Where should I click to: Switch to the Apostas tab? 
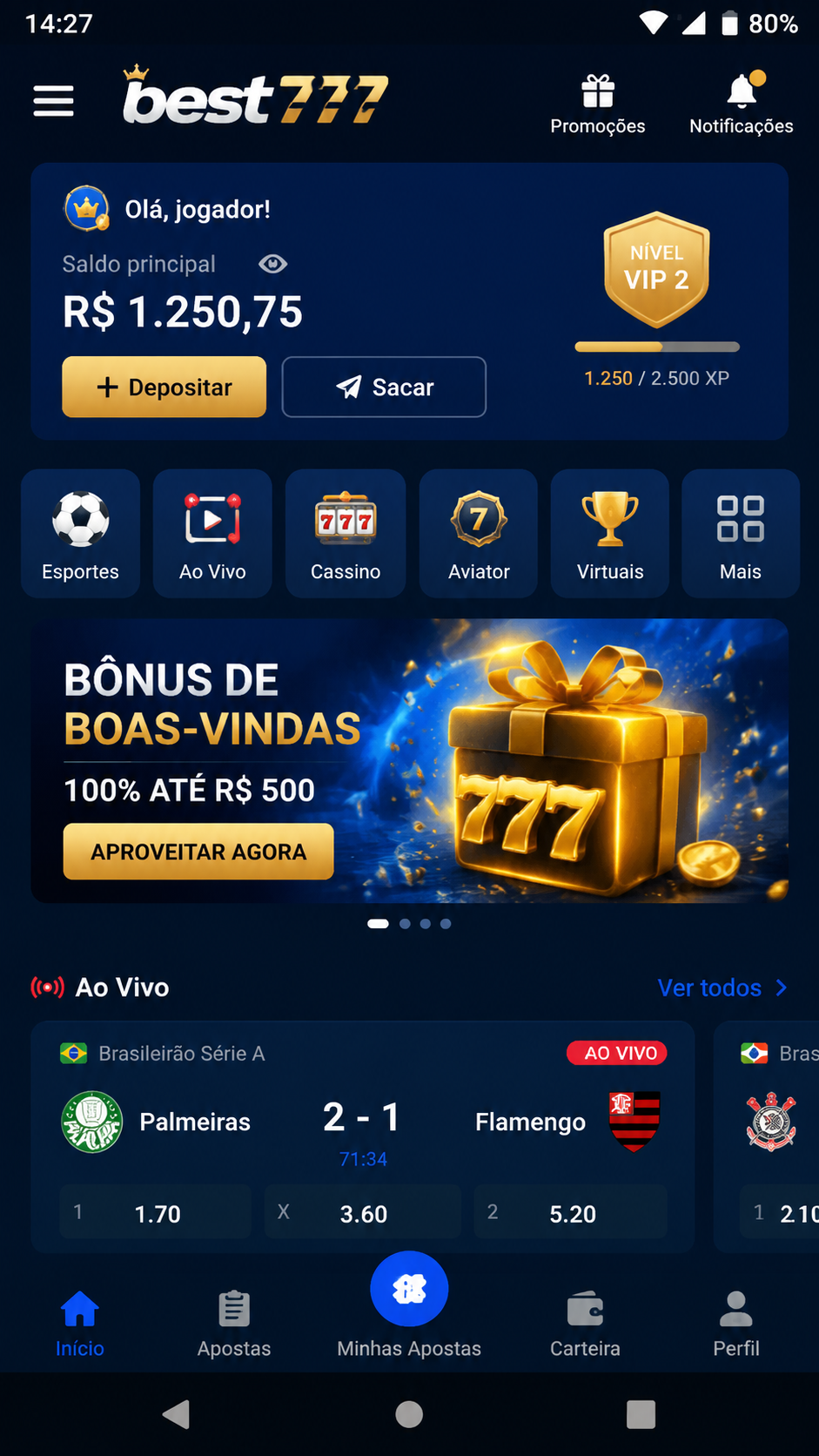pos(234,1324)
